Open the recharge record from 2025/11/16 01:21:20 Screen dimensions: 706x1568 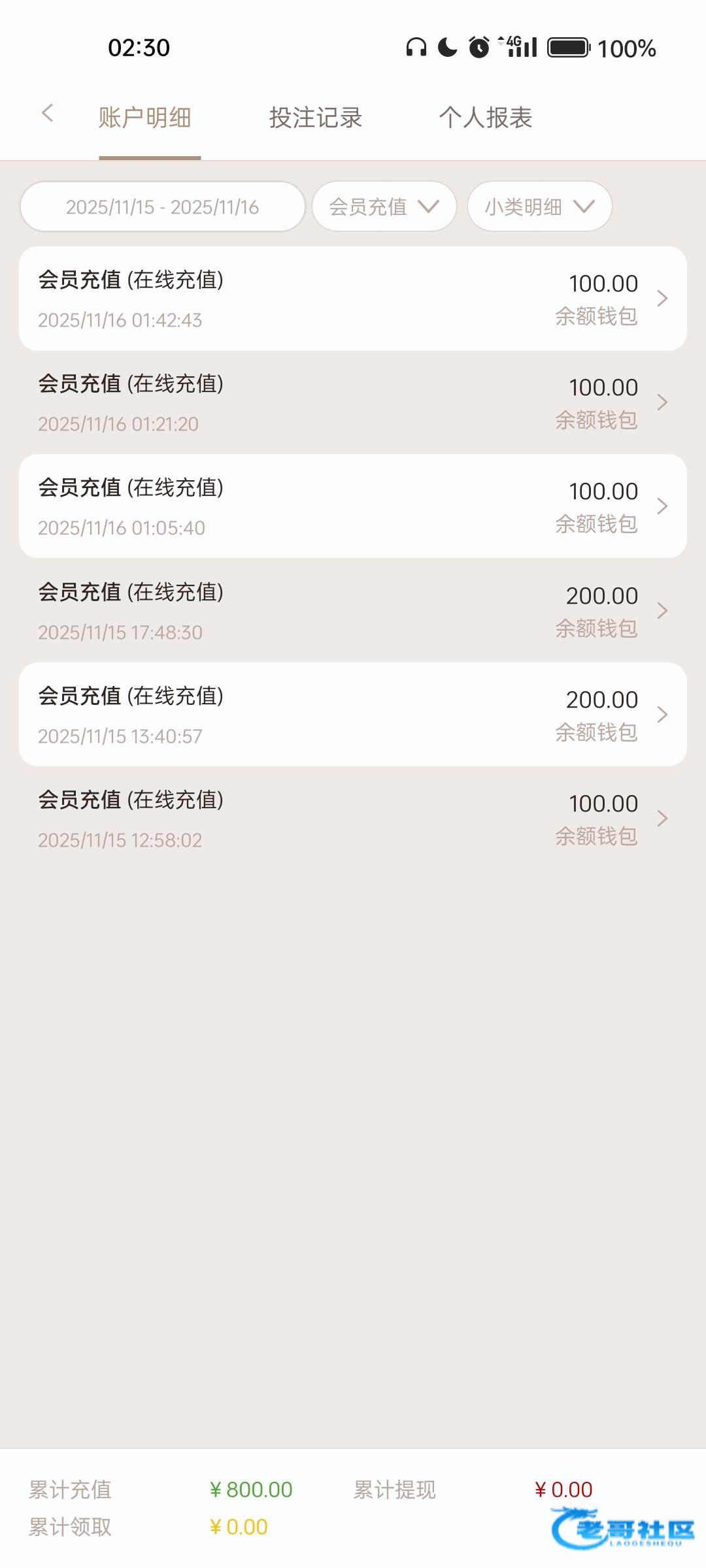[x=353, y=402]
